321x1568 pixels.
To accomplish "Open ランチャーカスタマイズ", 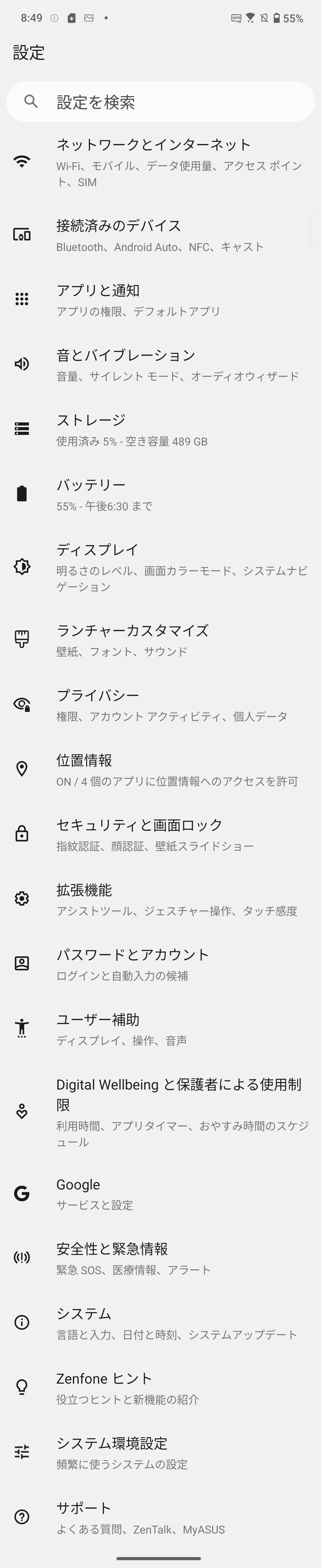I will tap(160, 640).
